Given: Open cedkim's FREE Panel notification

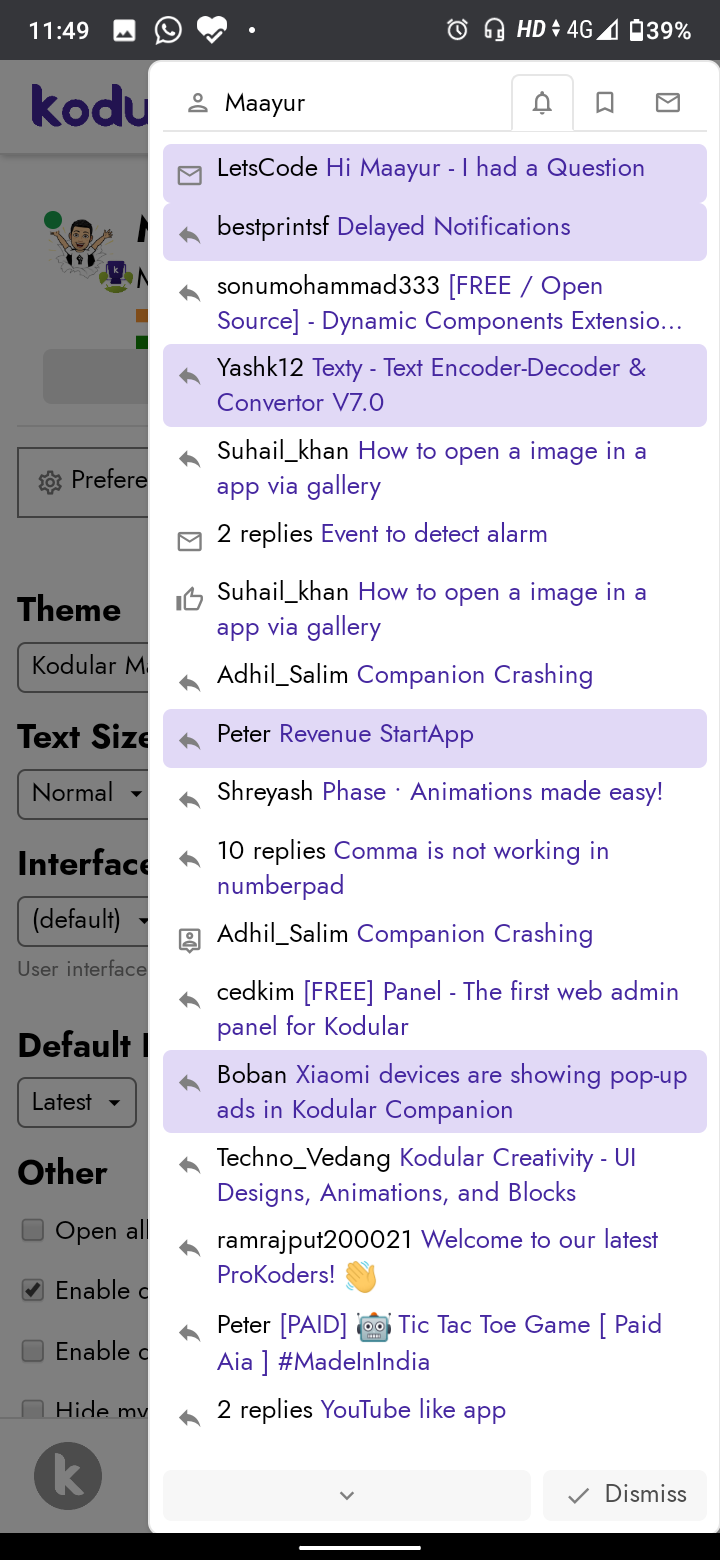Looking at the screenshot, I should coord(434,1009).
